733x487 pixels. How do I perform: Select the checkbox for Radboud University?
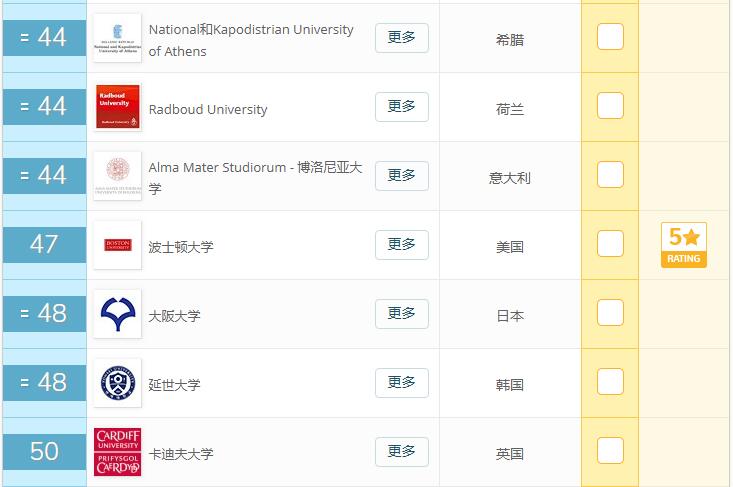click(x=610, y=106)
